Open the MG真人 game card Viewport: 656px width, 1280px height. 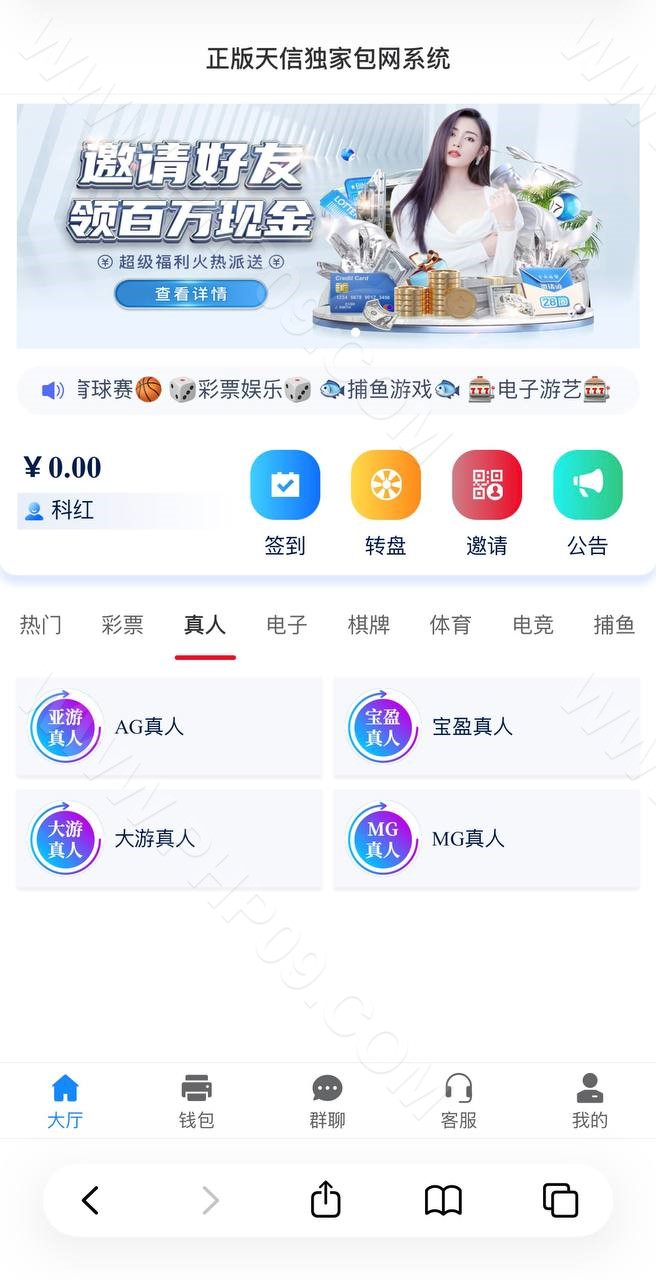[x=486, y=839]
